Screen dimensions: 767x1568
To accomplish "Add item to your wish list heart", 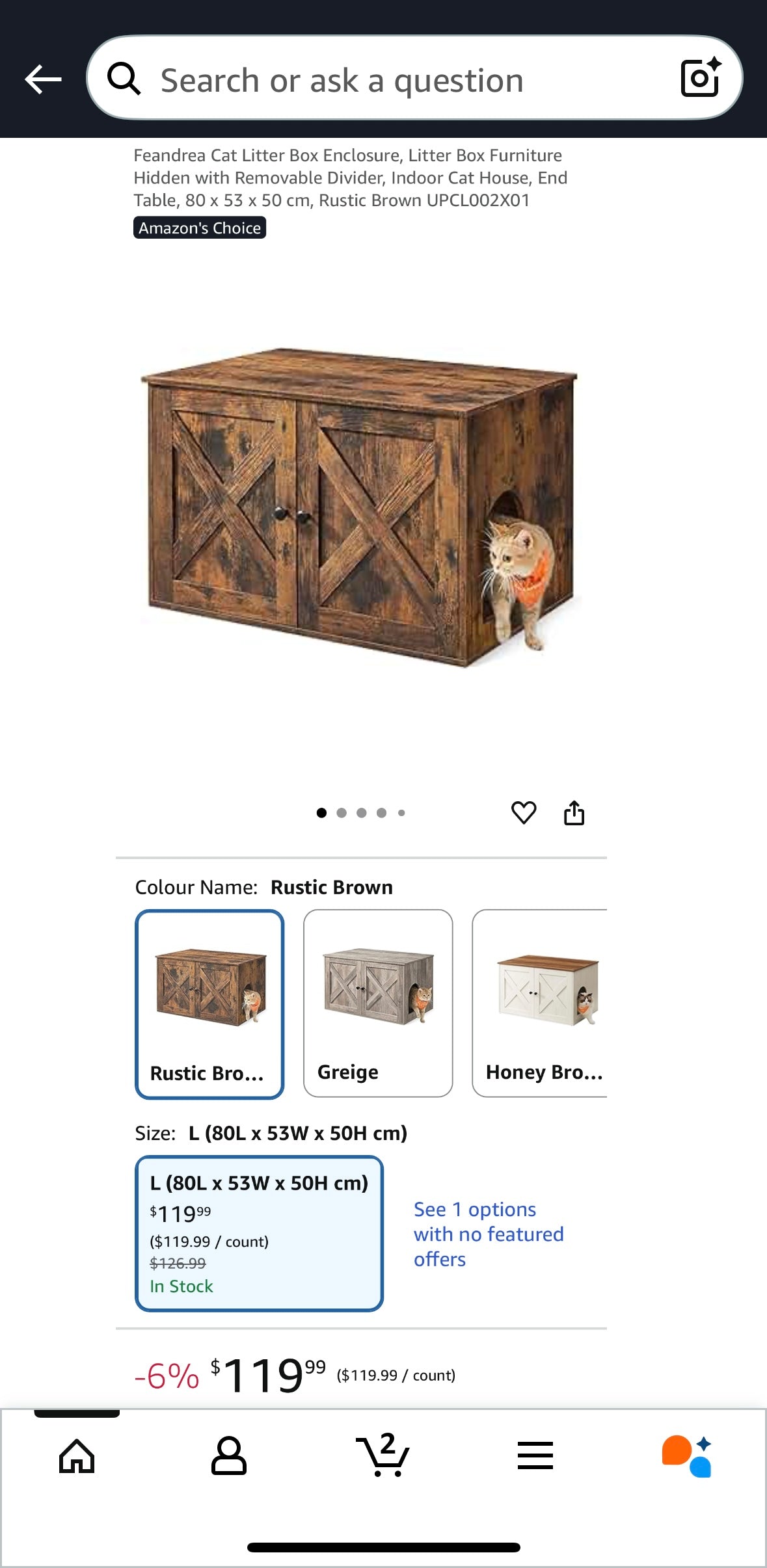I will 524,812.
